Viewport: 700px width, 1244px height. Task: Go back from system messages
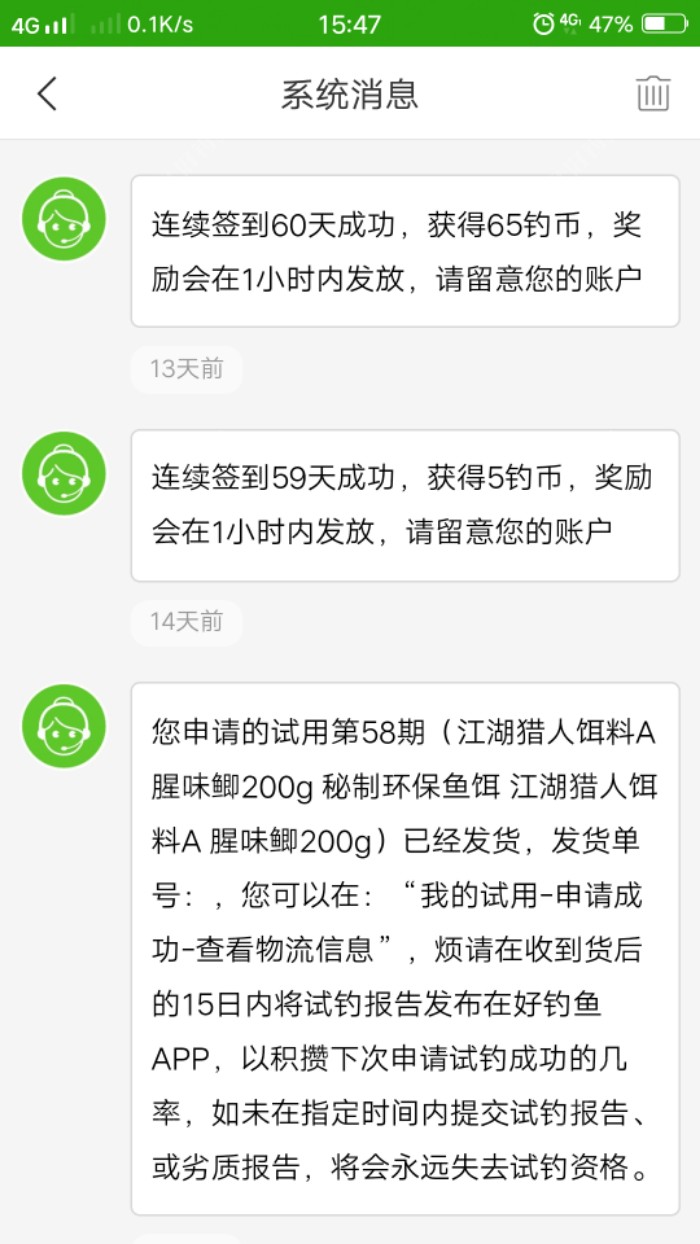click(x=47, y=94)
